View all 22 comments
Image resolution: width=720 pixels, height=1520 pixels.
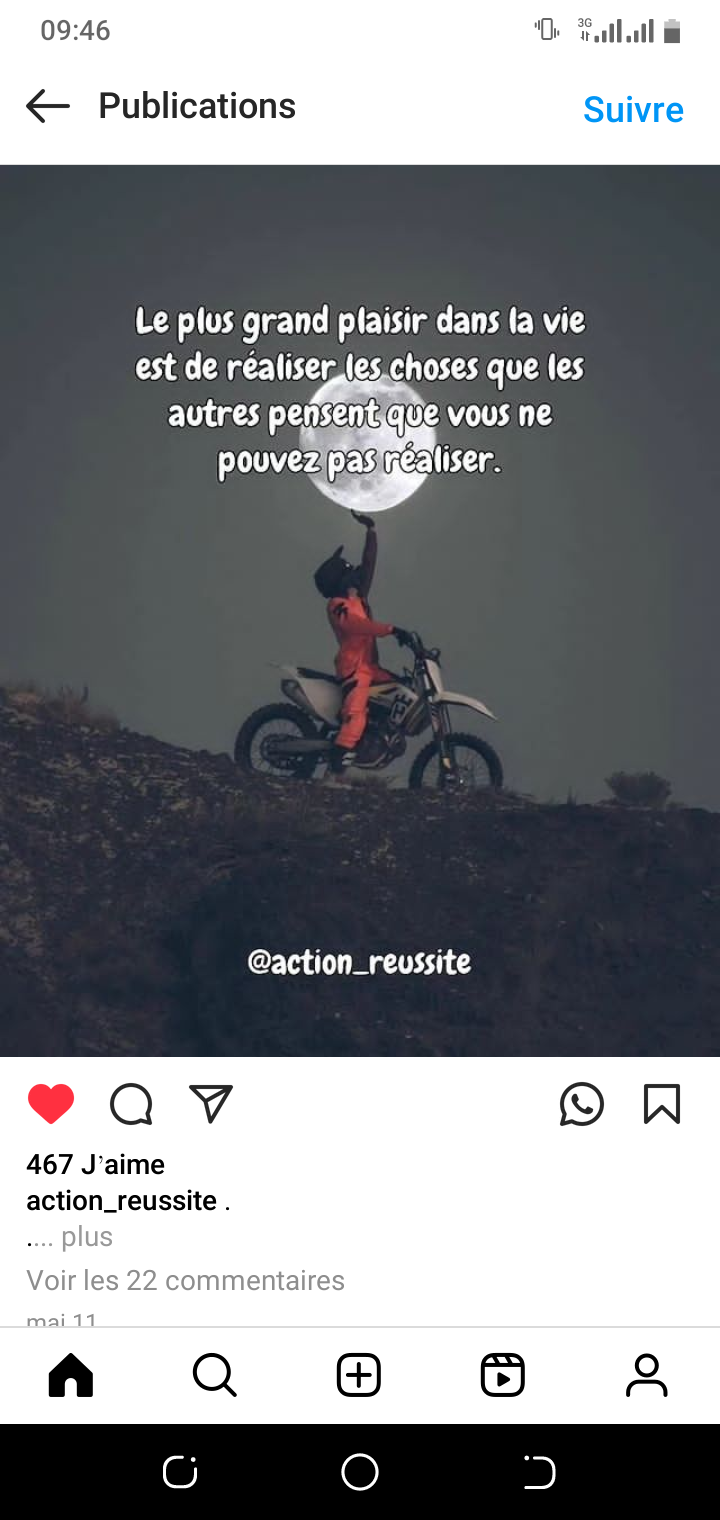pyautogui.click(x=185, y=1280)
